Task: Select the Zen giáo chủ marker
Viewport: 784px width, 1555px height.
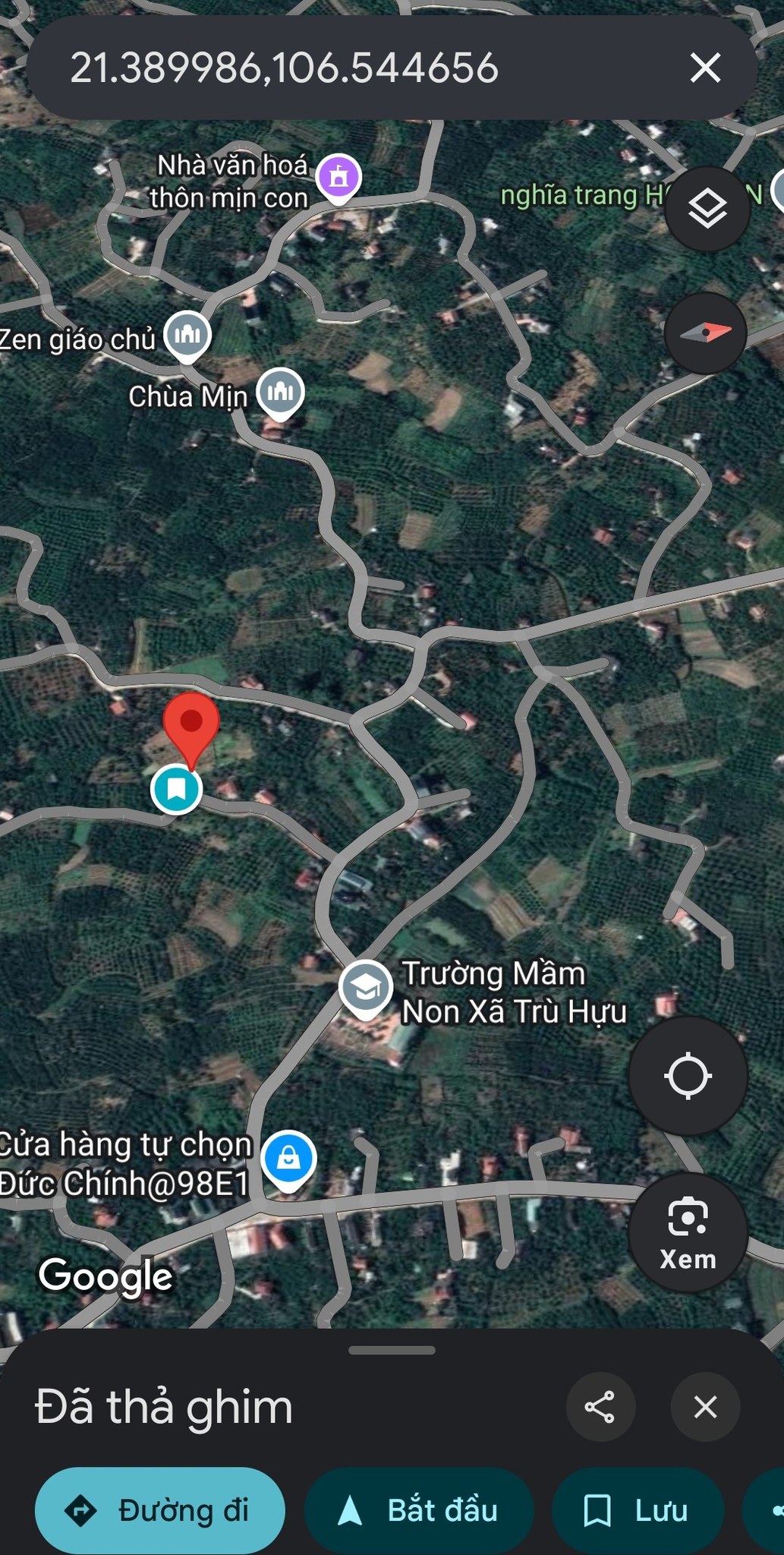Action: 187,335
